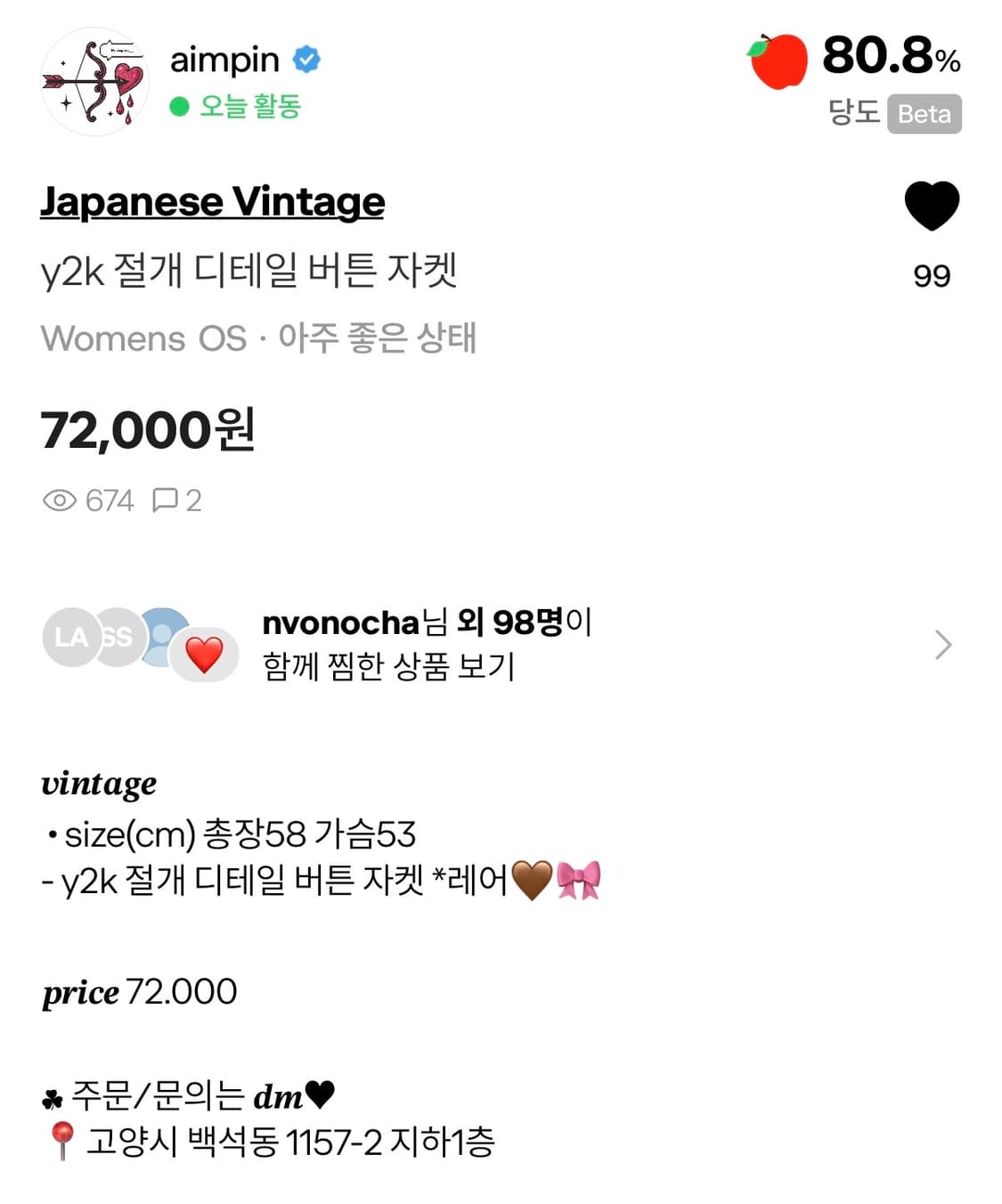
Task: Tap the Beta badge beside 당도
Action: [x=923, y=114]
